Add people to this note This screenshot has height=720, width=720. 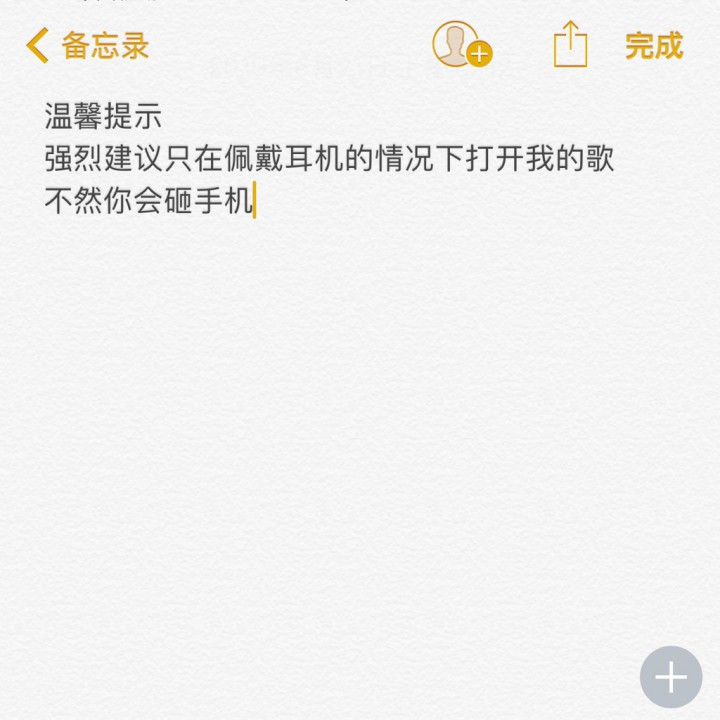461,45
